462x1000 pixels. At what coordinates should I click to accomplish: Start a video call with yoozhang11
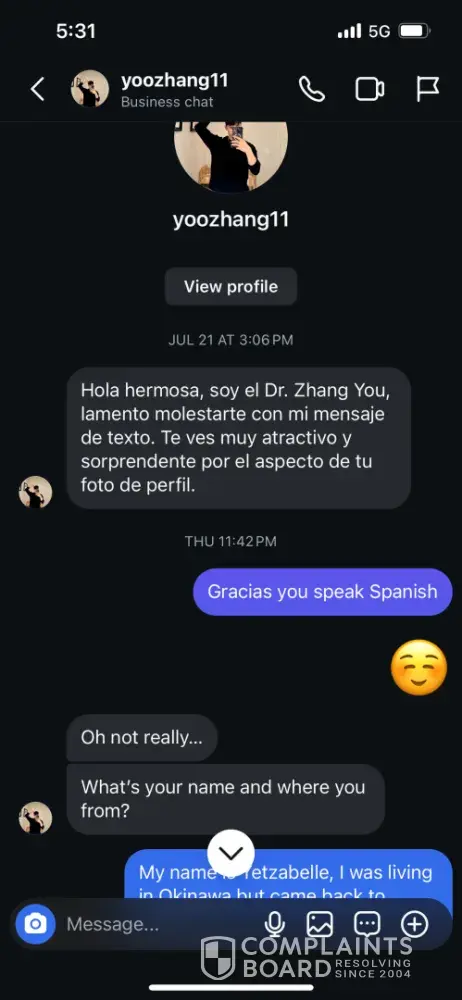(x=369, y=89)
